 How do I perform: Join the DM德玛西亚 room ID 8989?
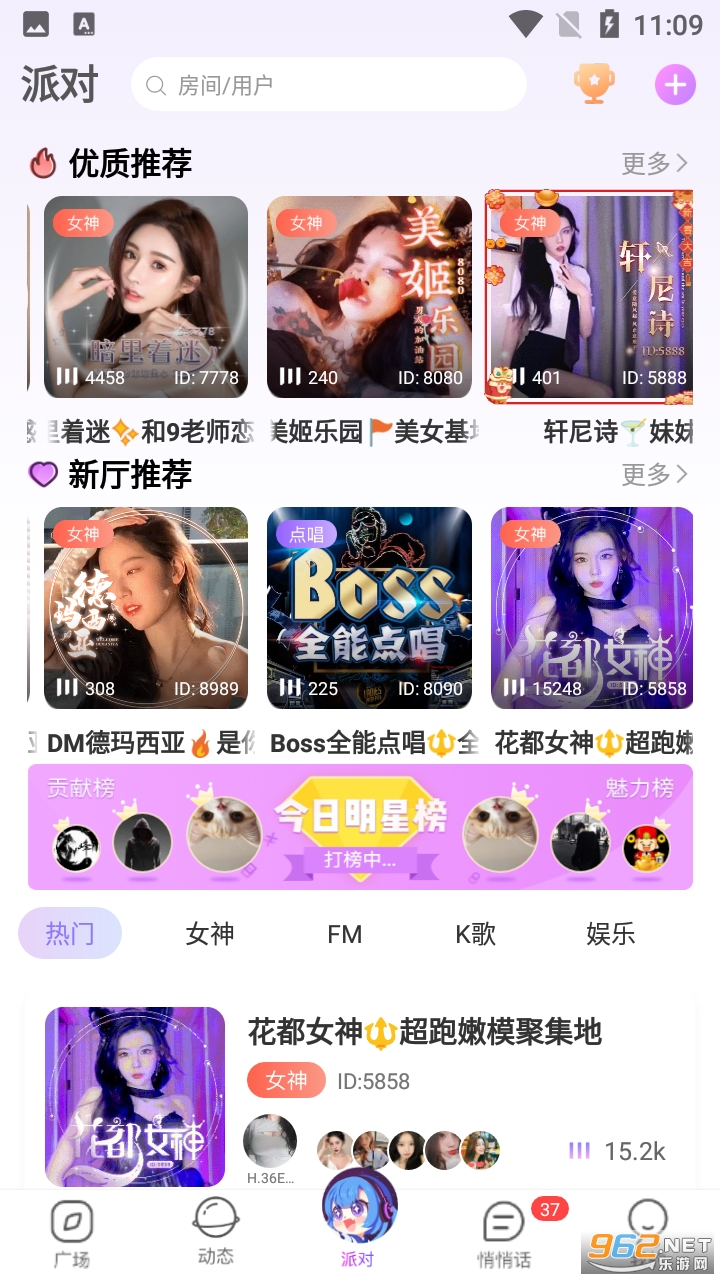click(146, 608)
